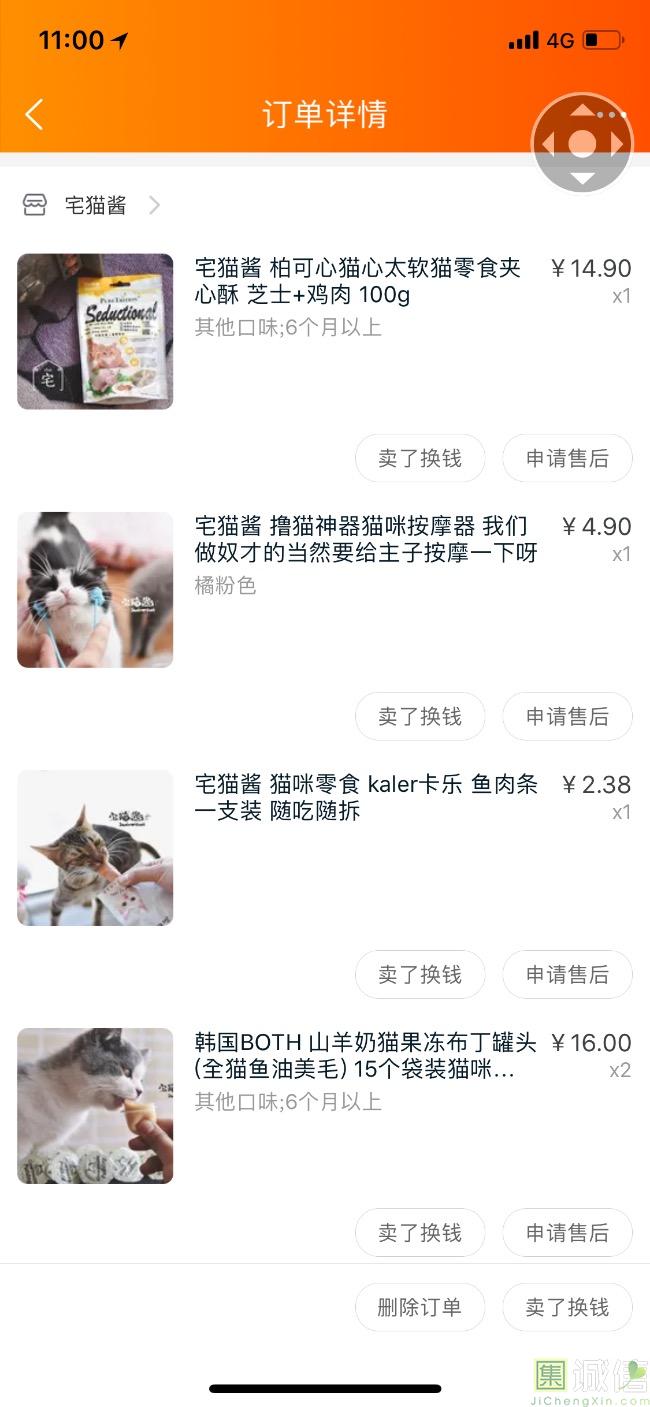View the 撸猫神器猫咪按摩器 product image

(95, 590)
